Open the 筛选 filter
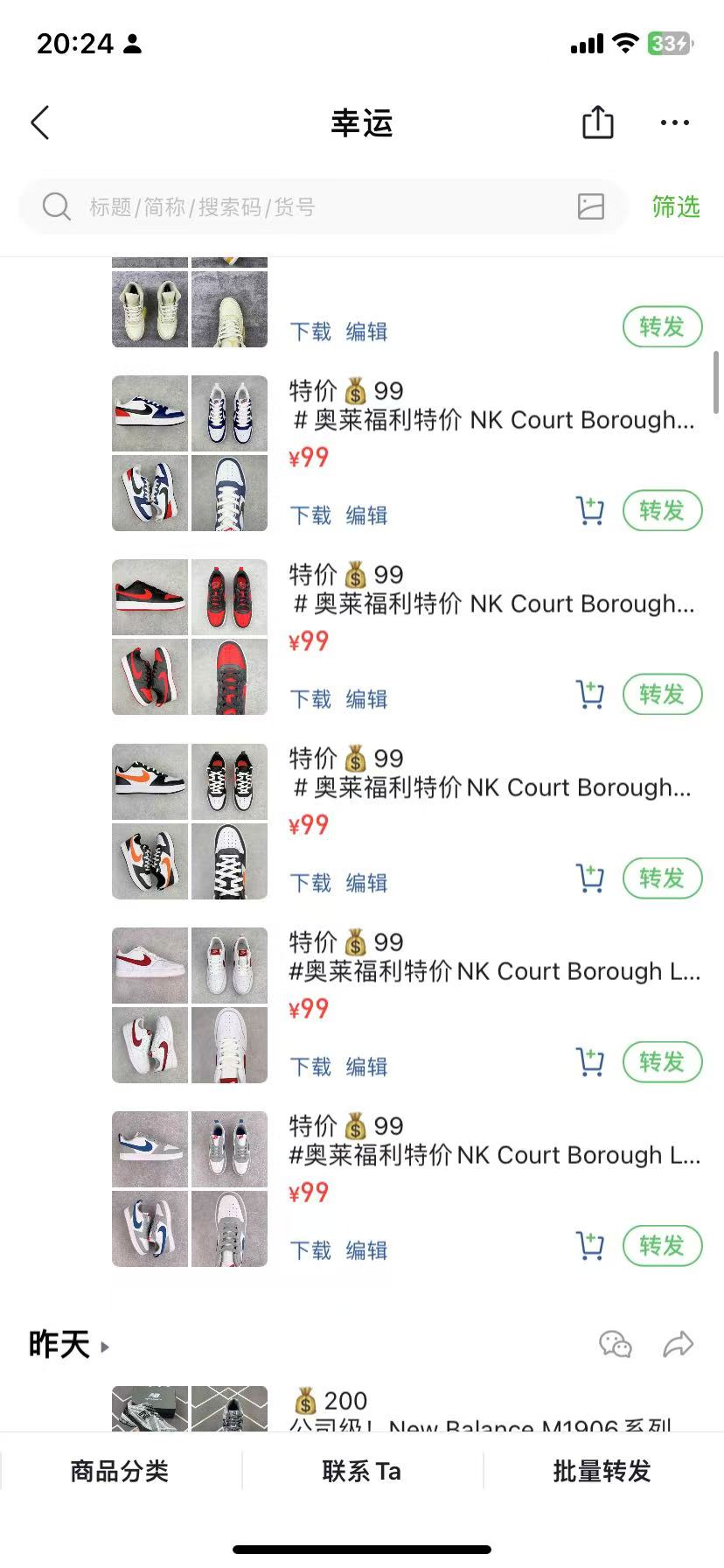Image resolution: width=724 pixels, height=1568 pixels. pos(675,207)
